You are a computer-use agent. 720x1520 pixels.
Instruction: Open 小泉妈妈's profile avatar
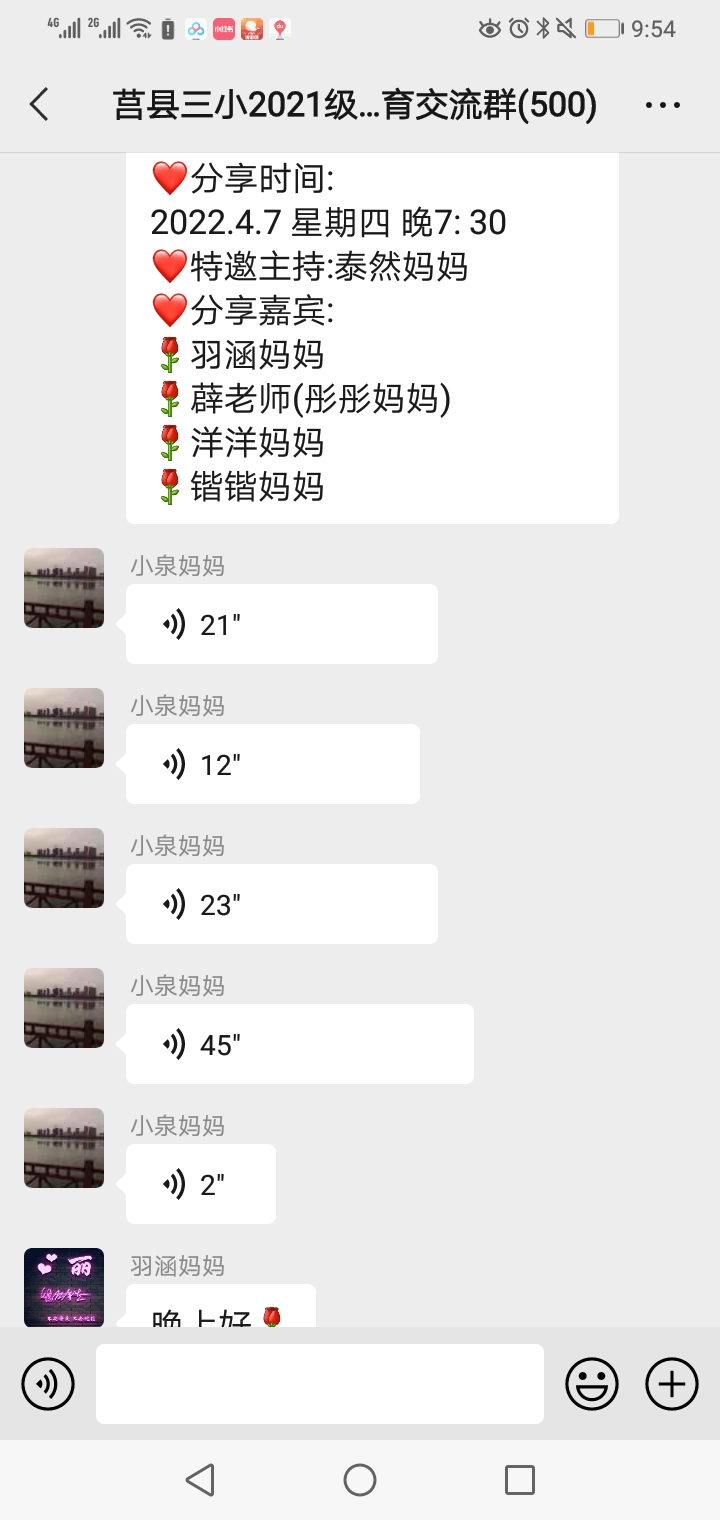(63, 588)
